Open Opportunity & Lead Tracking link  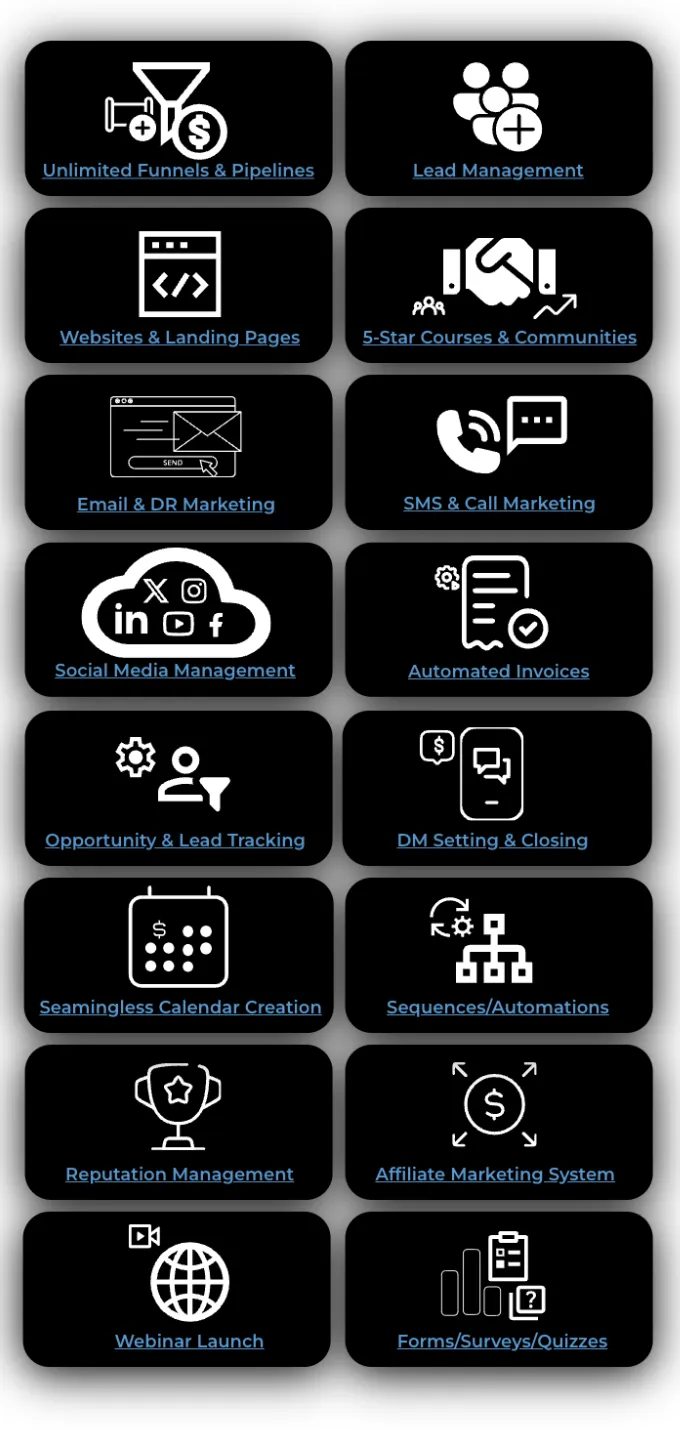coord(175,840)
